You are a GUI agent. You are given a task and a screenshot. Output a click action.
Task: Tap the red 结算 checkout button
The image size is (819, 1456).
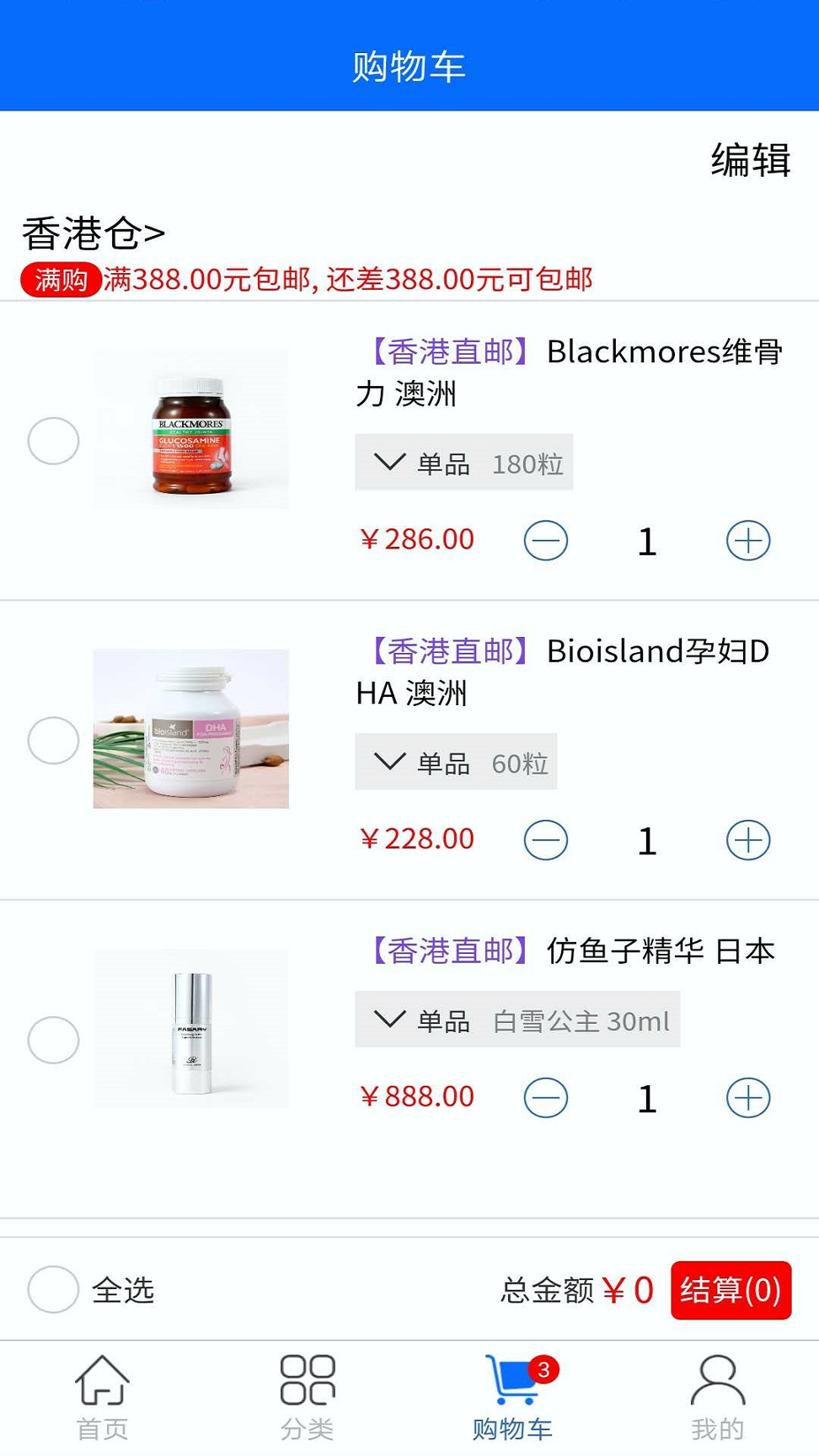point(731,1290)
